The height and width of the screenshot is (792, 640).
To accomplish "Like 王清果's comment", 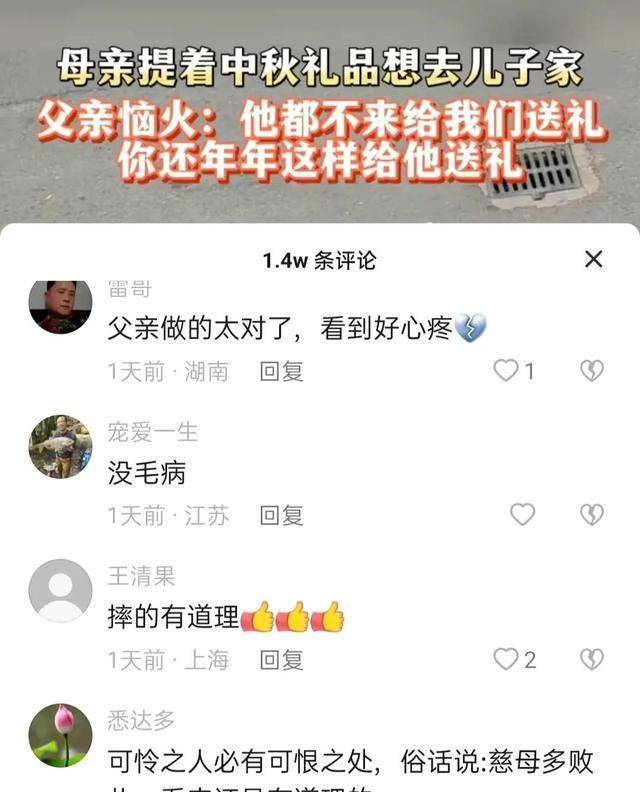I will click(x=507, y=659).
